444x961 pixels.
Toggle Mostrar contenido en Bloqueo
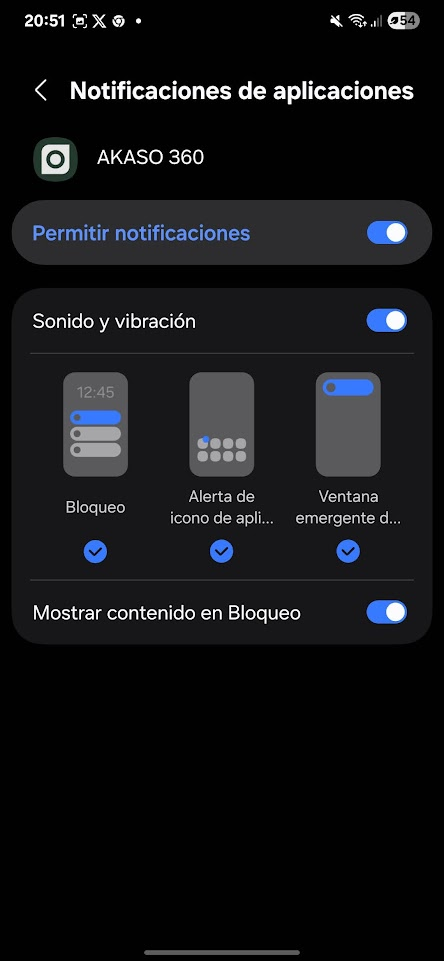pos(386,612)
